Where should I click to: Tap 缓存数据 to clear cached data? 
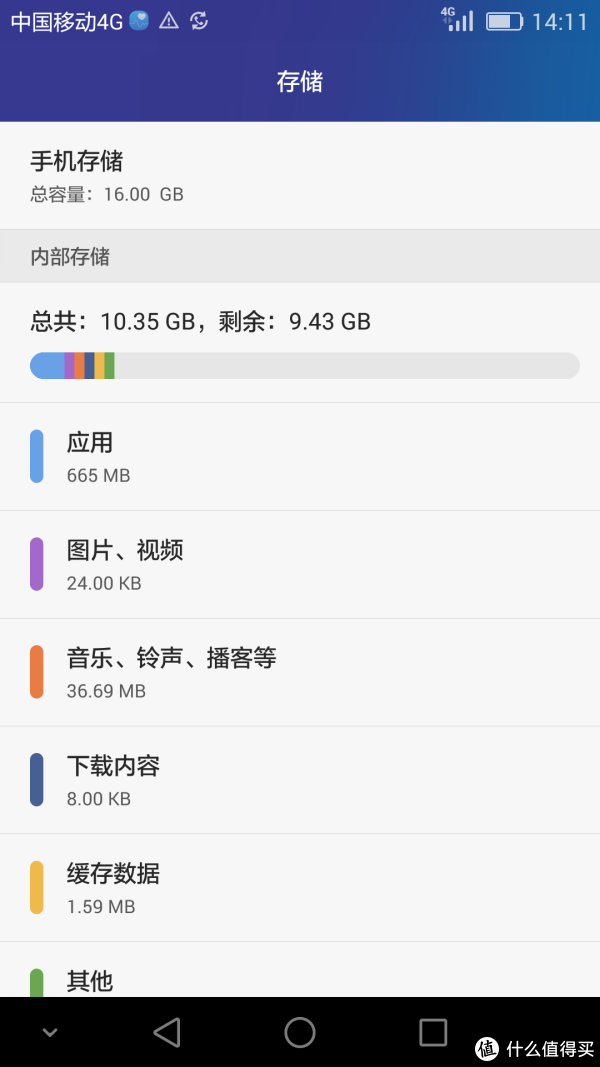click(x=300, y=888)
